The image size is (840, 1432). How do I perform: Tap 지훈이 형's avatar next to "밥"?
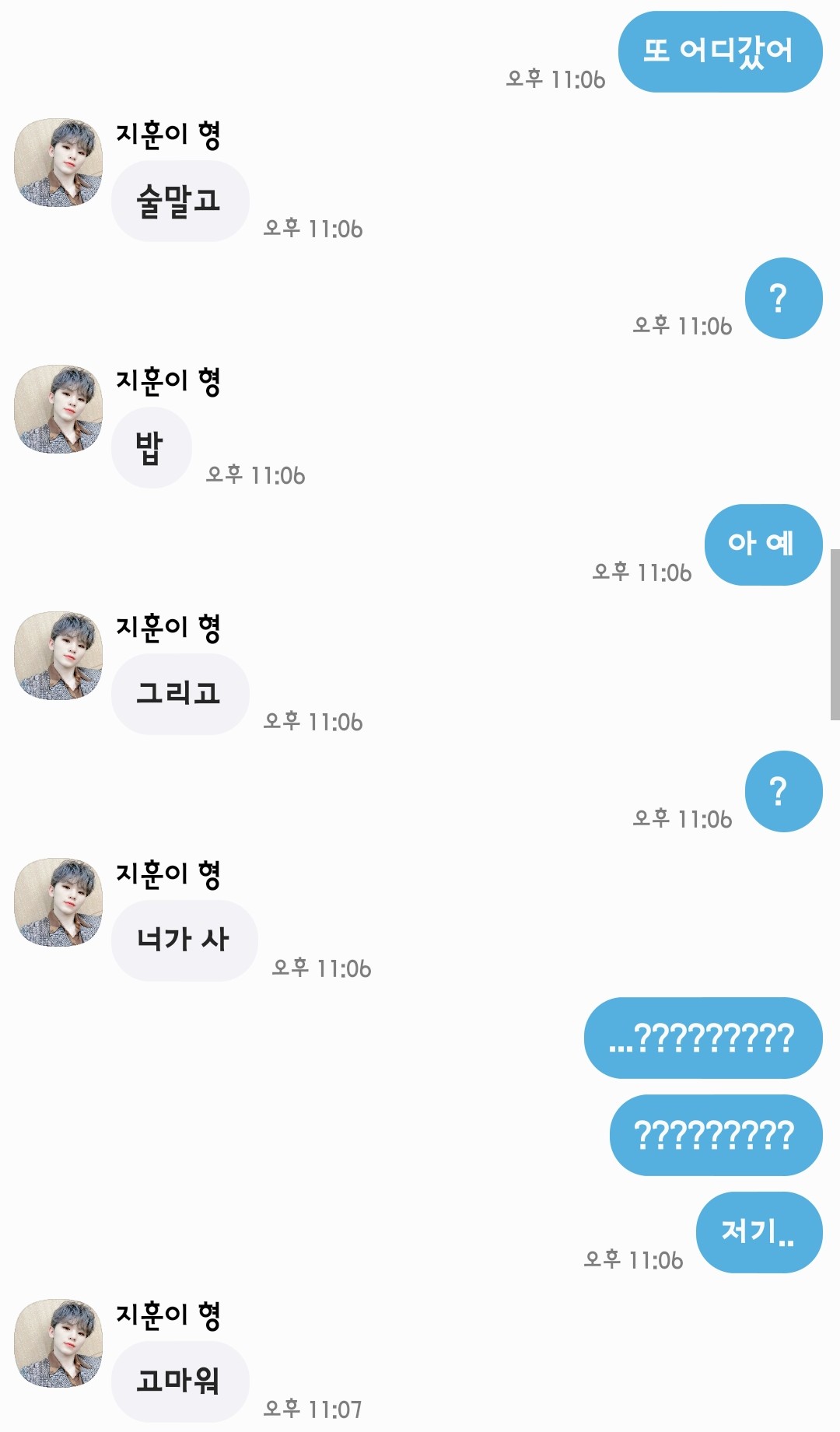tap(58, 409)
